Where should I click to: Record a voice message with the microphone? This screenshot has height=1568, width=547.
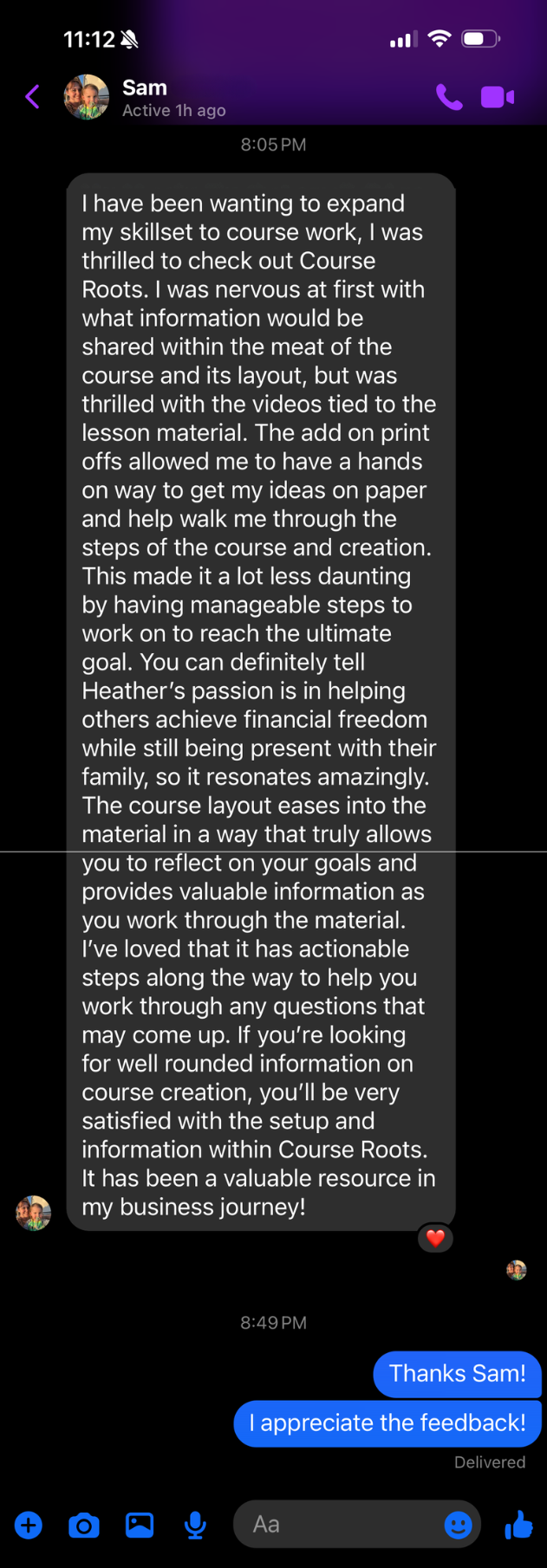pyautogui.click(x=196, y=1525)
